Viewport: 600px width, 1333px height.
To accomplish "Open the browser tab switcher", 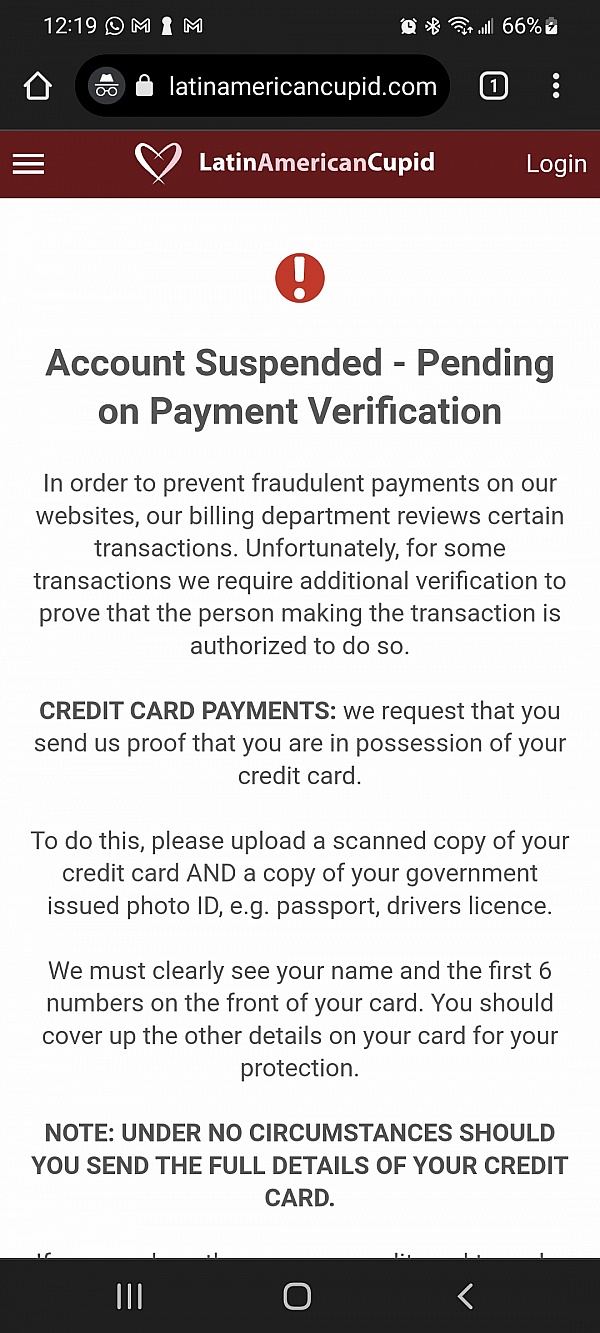I will click(x=493, y=87).
